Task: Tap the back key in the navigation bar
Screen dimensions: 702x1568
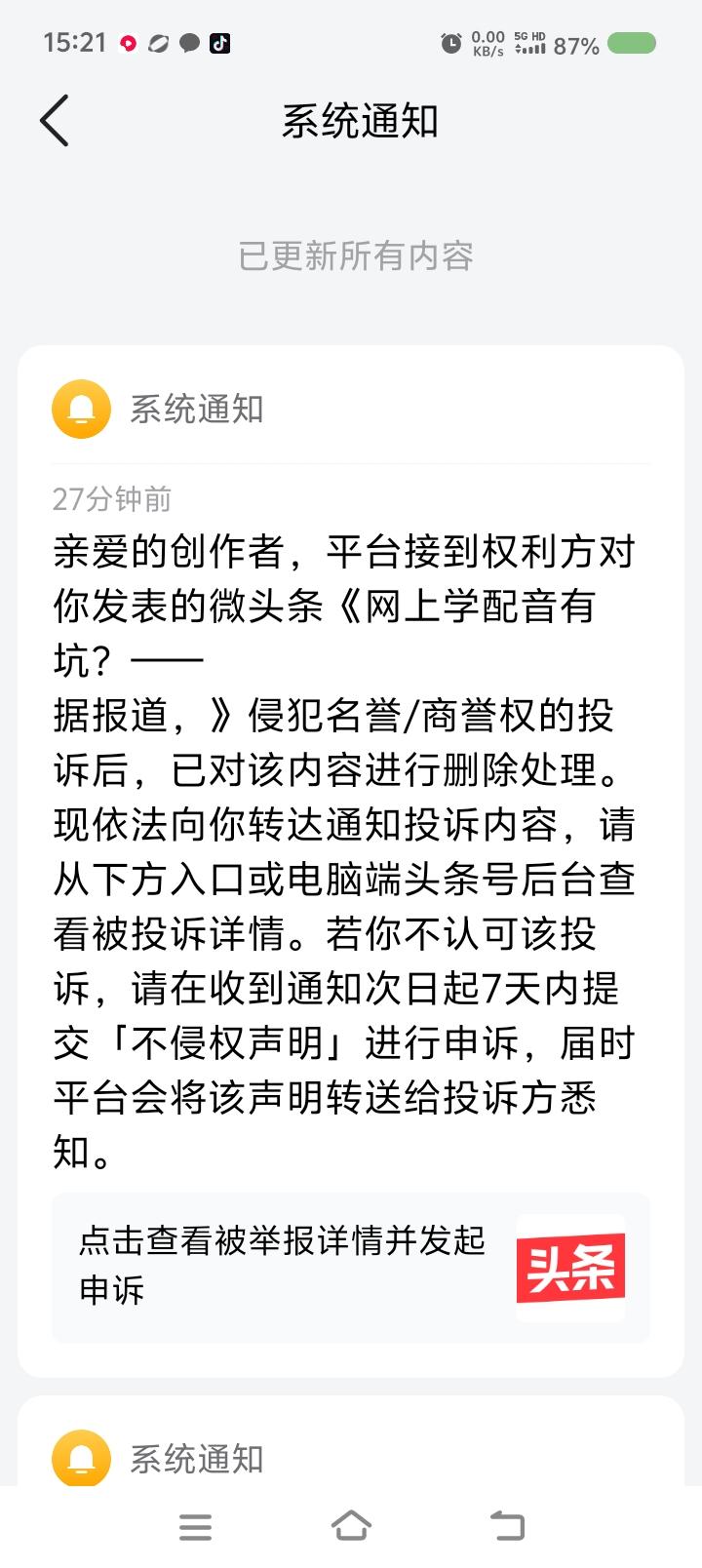Action: coord(507,1527)
